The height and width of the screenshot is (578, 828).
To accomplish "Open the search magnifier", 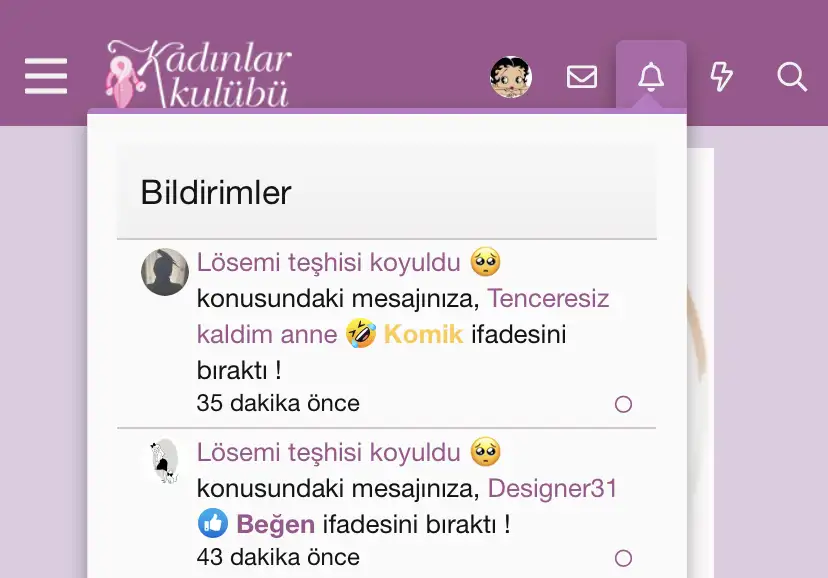I will click(x=792, y=77).
